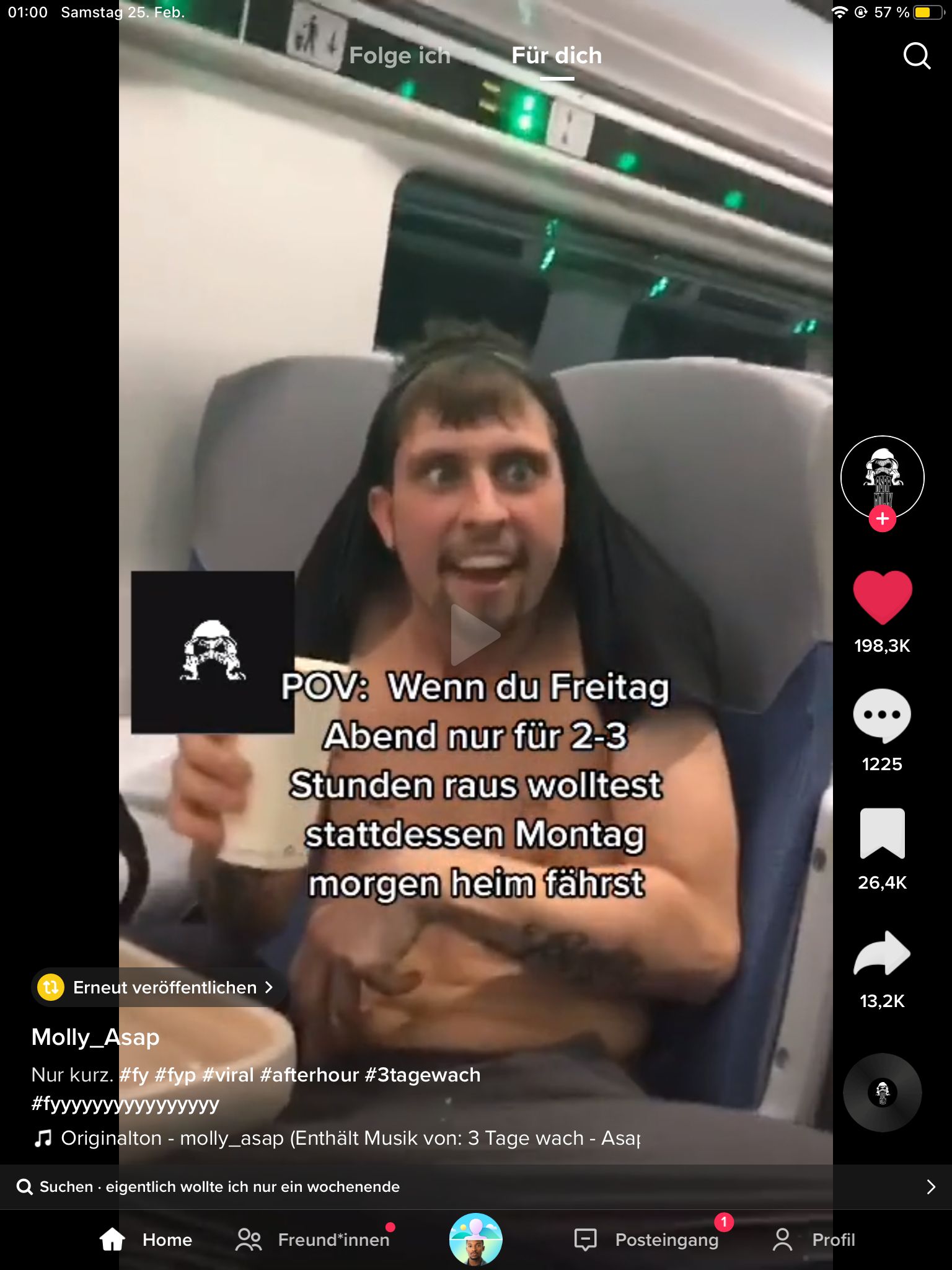The width and height of the screenshot is (952, 1270).
Task: Open the Posteingang inbox tab
Action: (x=648, y=1240)
